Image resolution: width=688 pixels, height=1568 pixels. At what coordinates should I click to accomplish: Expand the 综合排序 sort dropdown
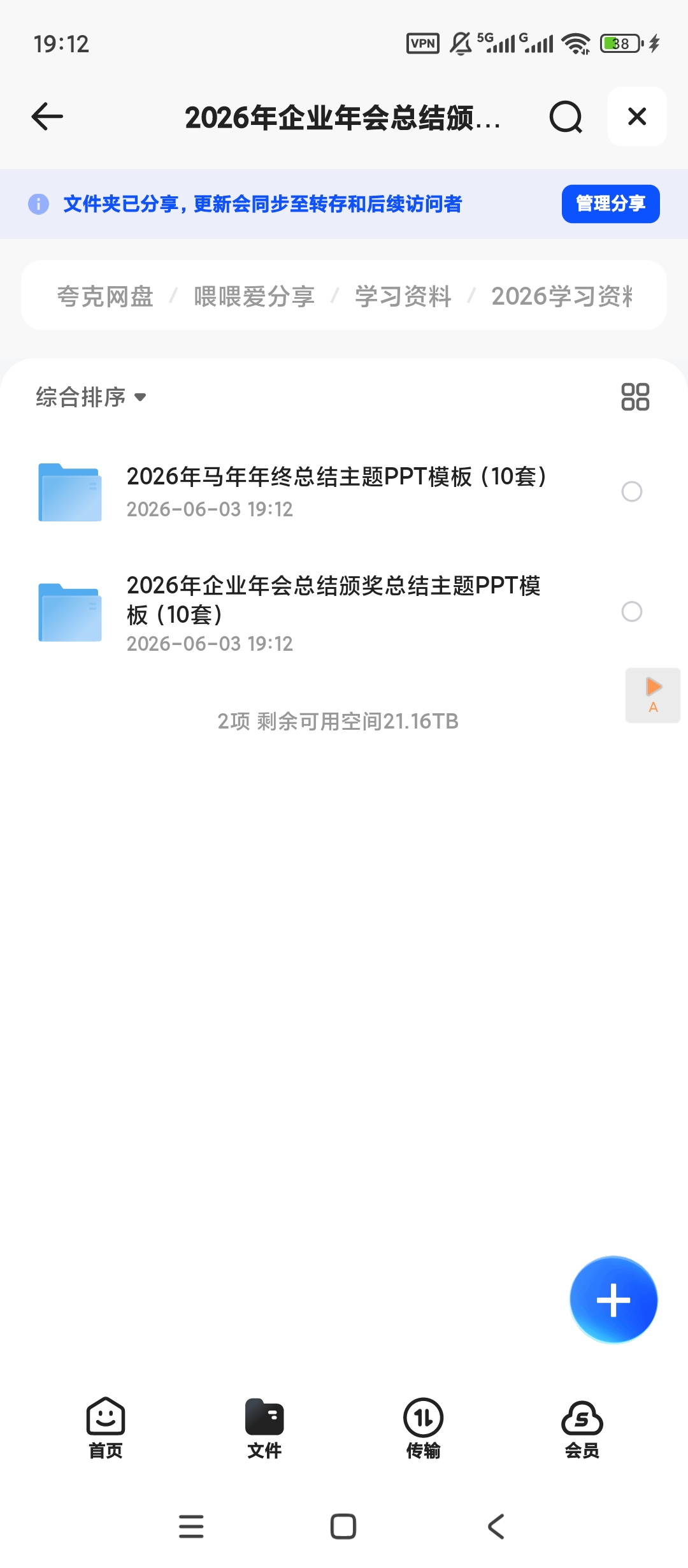[91, 397]
